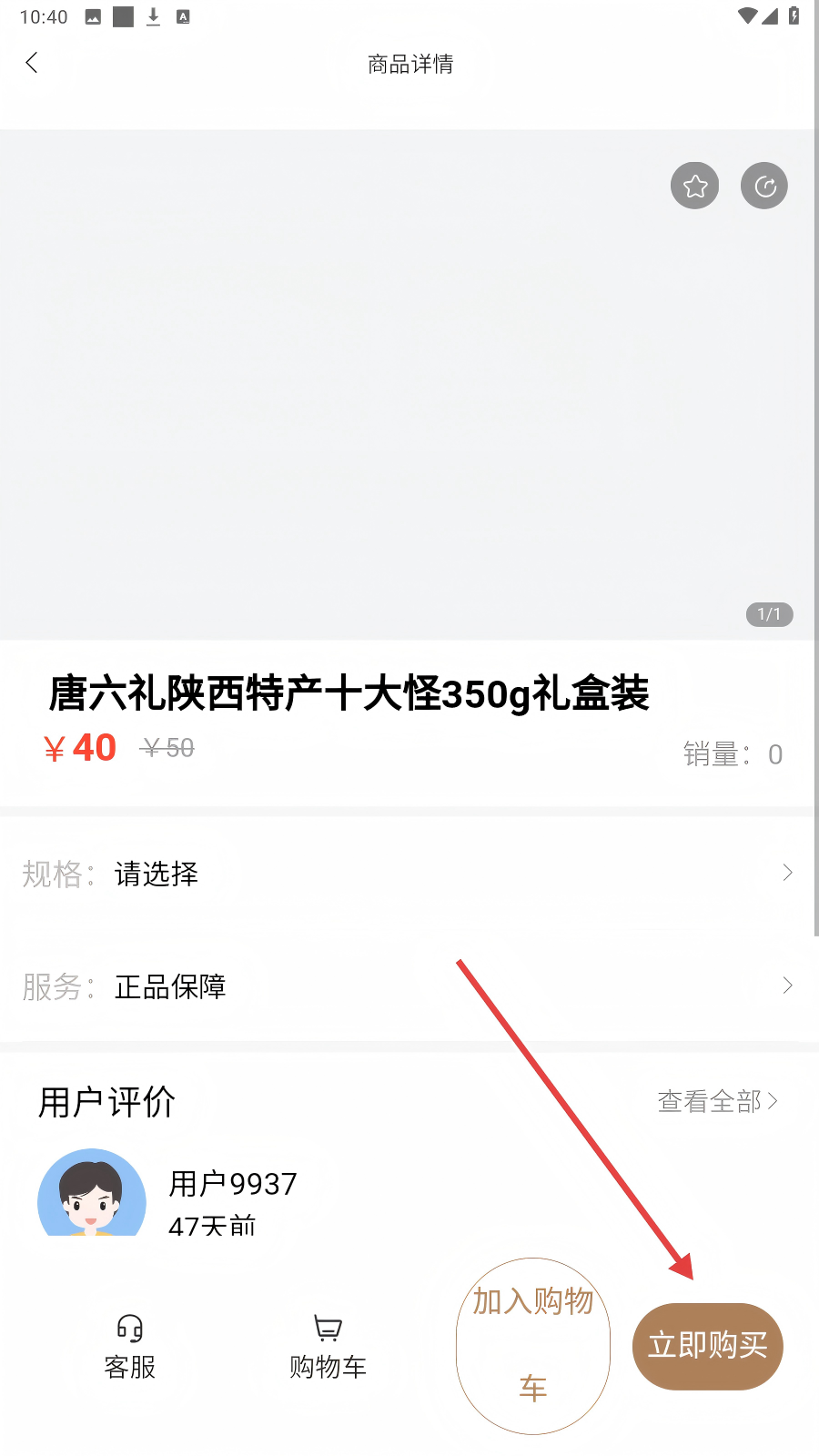Viewport: 819px width, 1456px height.
Task: View all reviews via 查看全部
Action: pos(717,1102)
